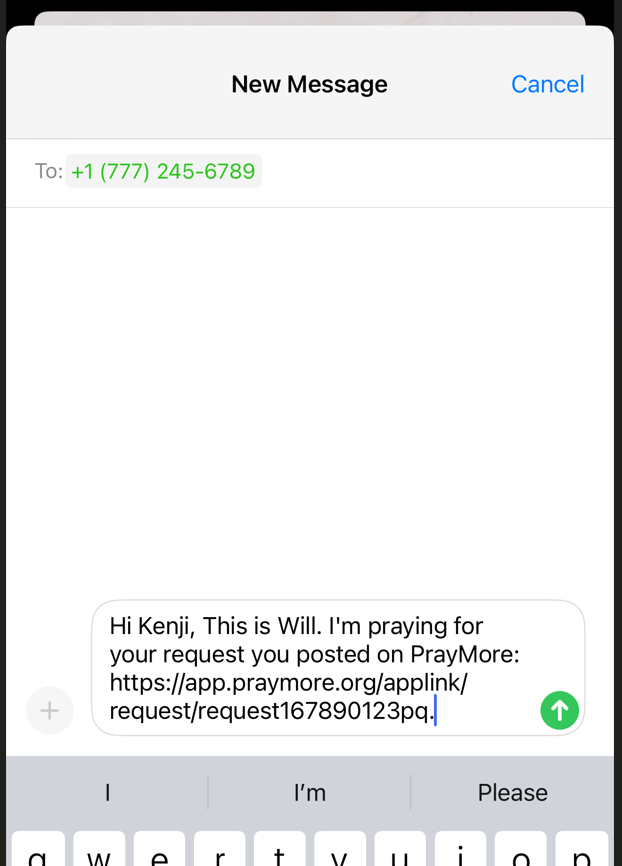Viewport: 622px width, 866px height.
Task: Tap the recipient +1 (777) 245-6789
Action: [163, 172]
